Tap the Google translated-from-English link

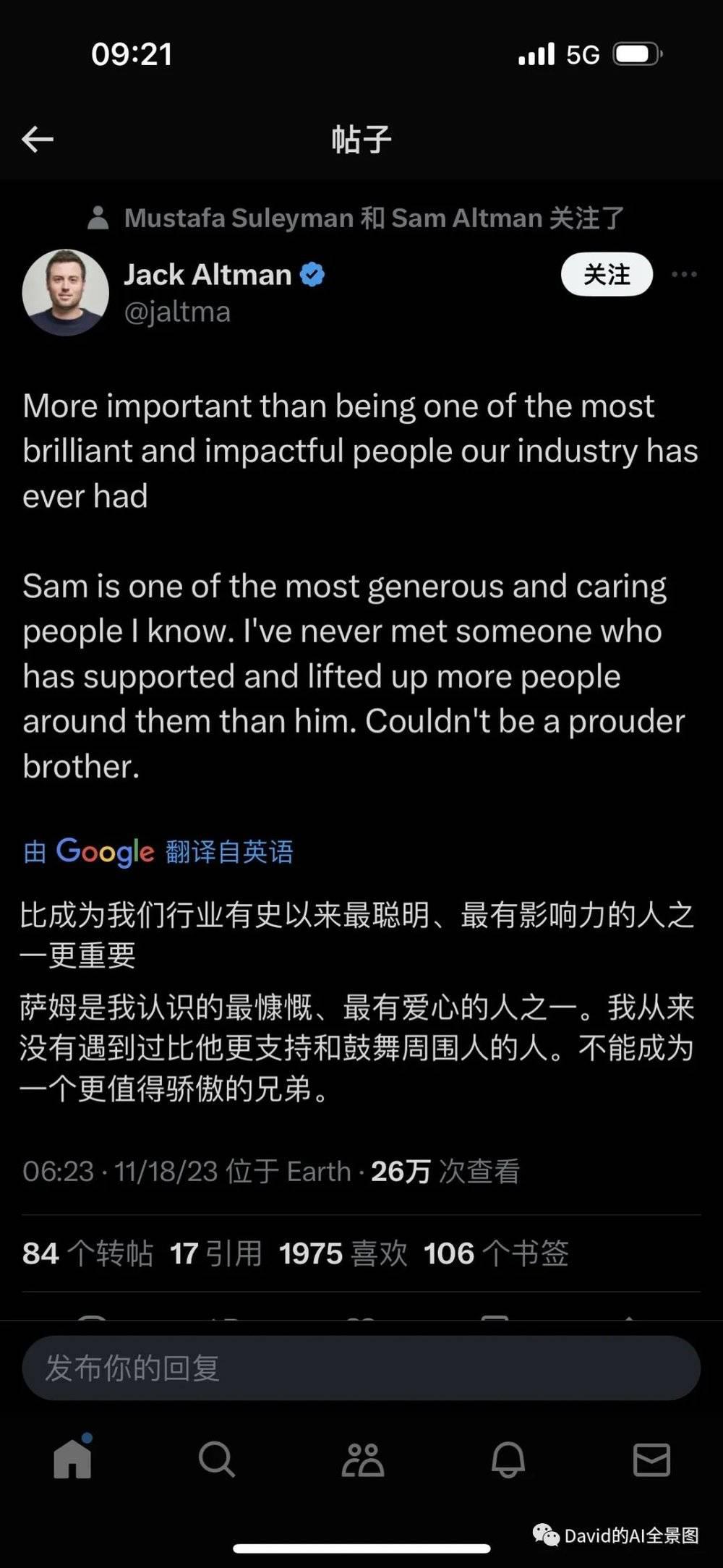click(x=158, y=852)
